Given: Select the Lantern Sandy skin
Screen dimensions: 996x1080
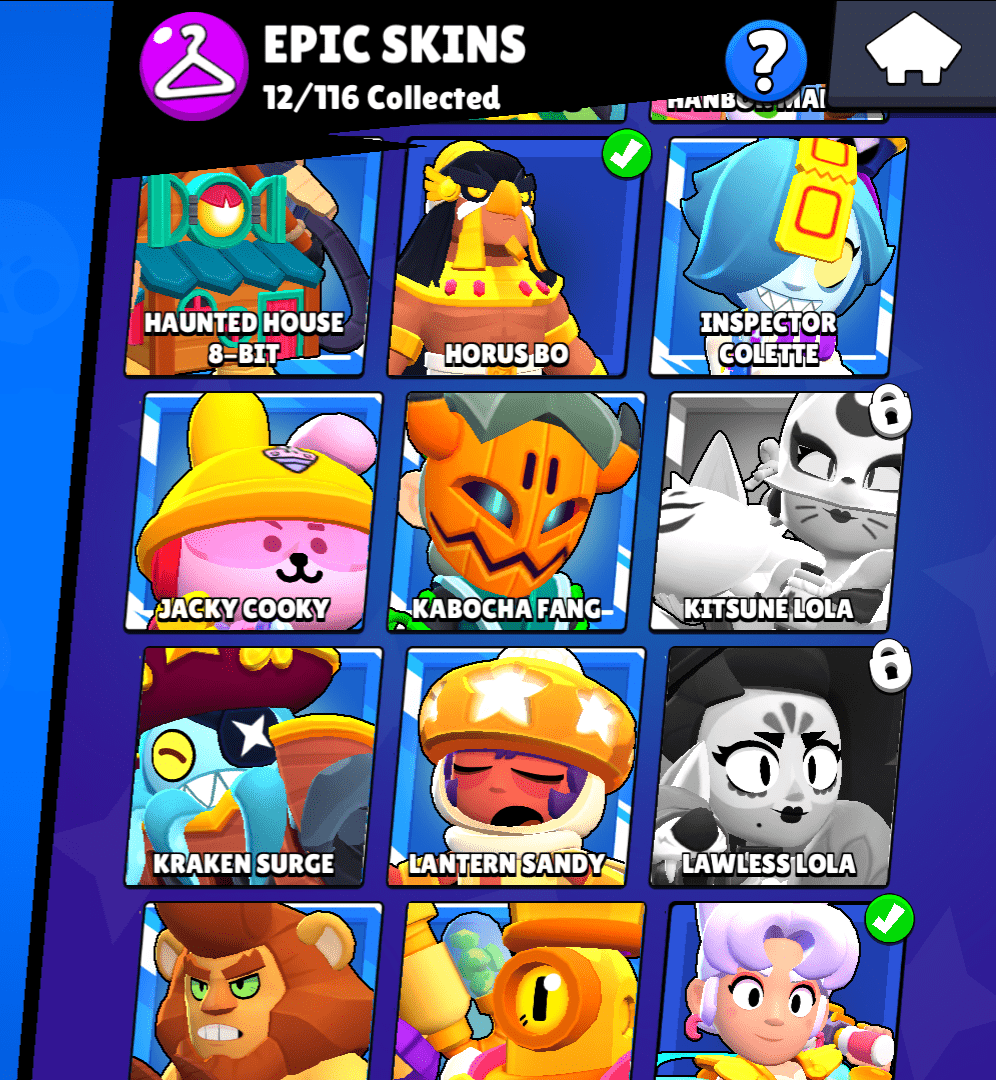Looking at the screenshot, I should [x=515, y=767].
